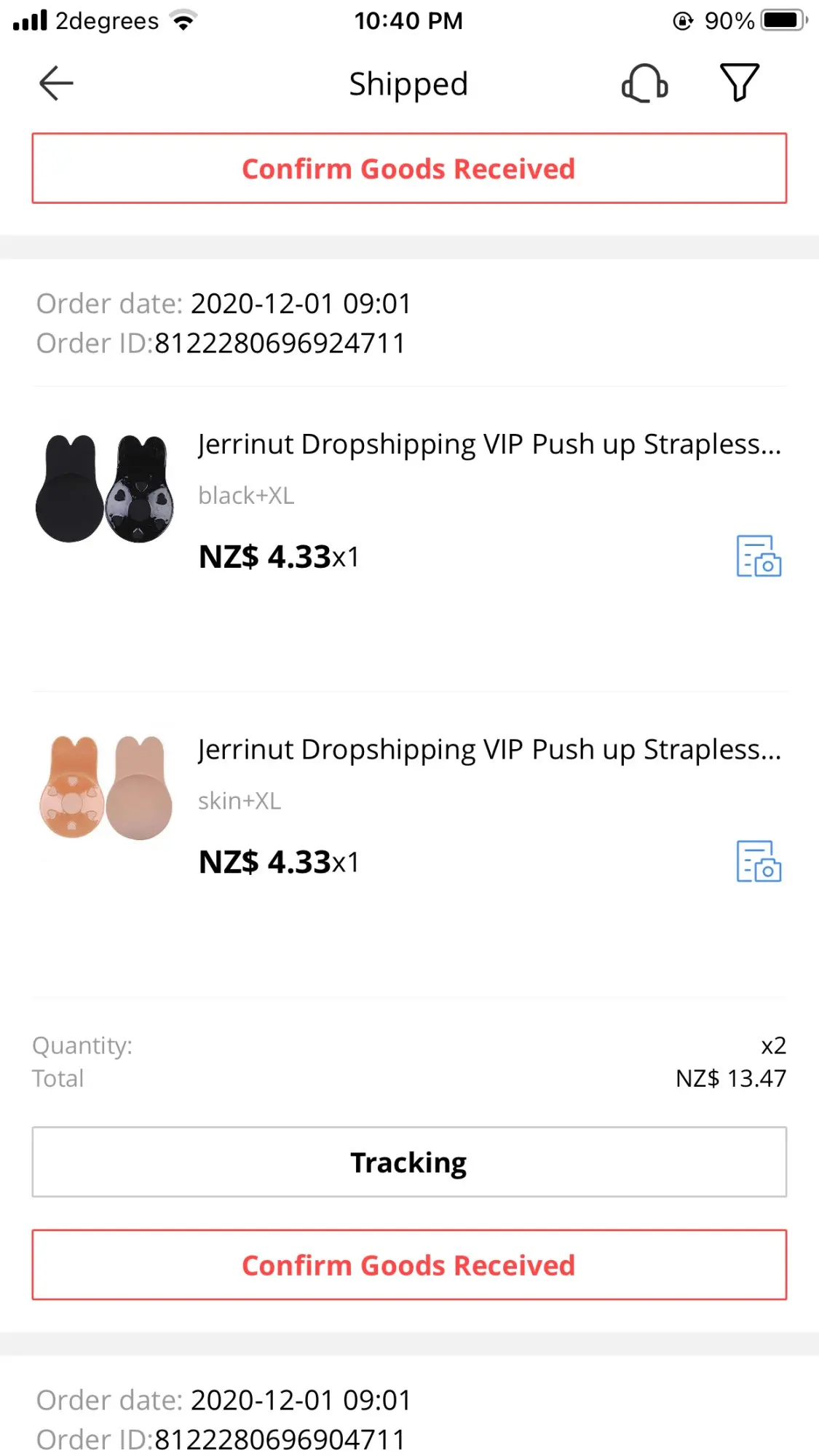The image size is (819, 1456).
Task: Go back using the arrow icon
Action: (x=56, y=83)
